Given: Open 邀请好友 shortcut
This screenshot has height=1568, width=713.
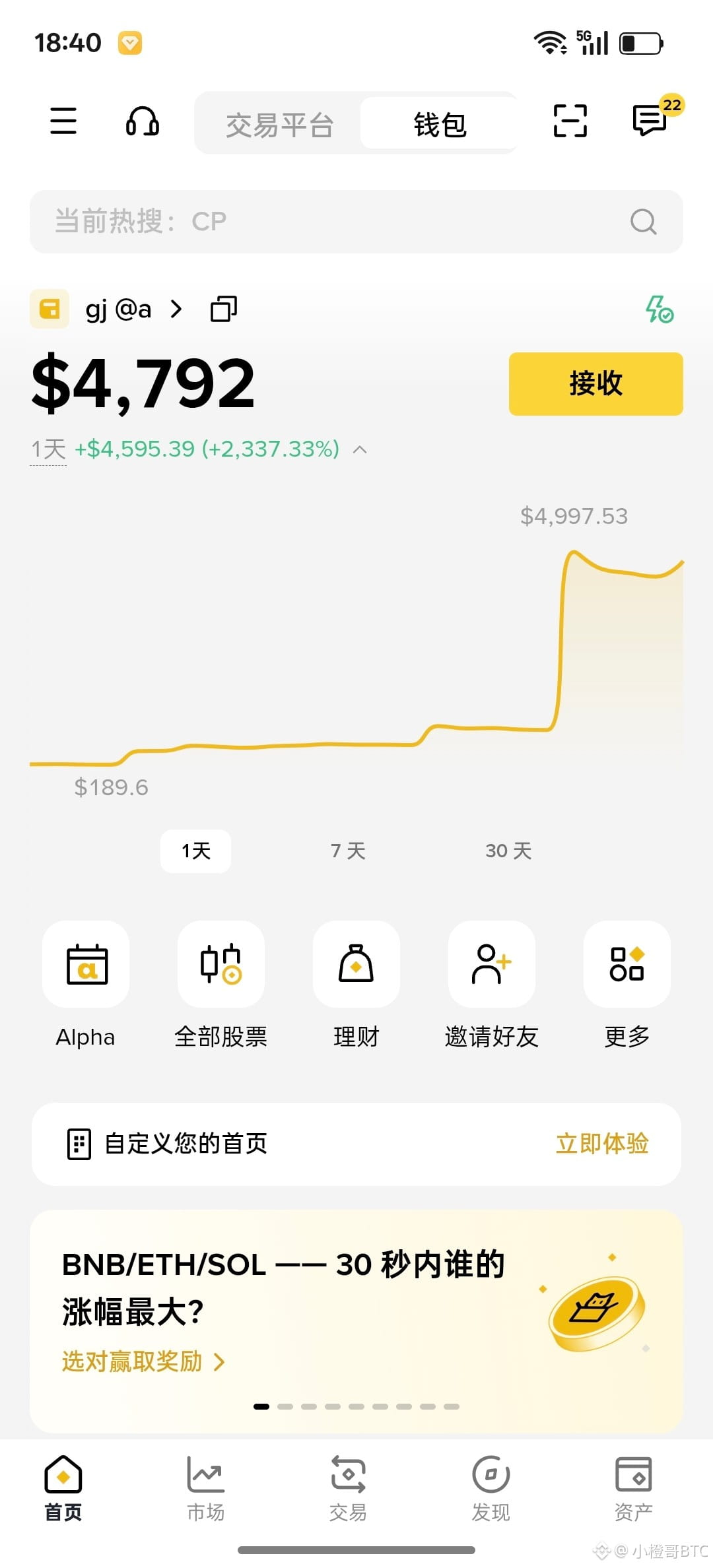Looking at the screenshot, I should [492, 985].
